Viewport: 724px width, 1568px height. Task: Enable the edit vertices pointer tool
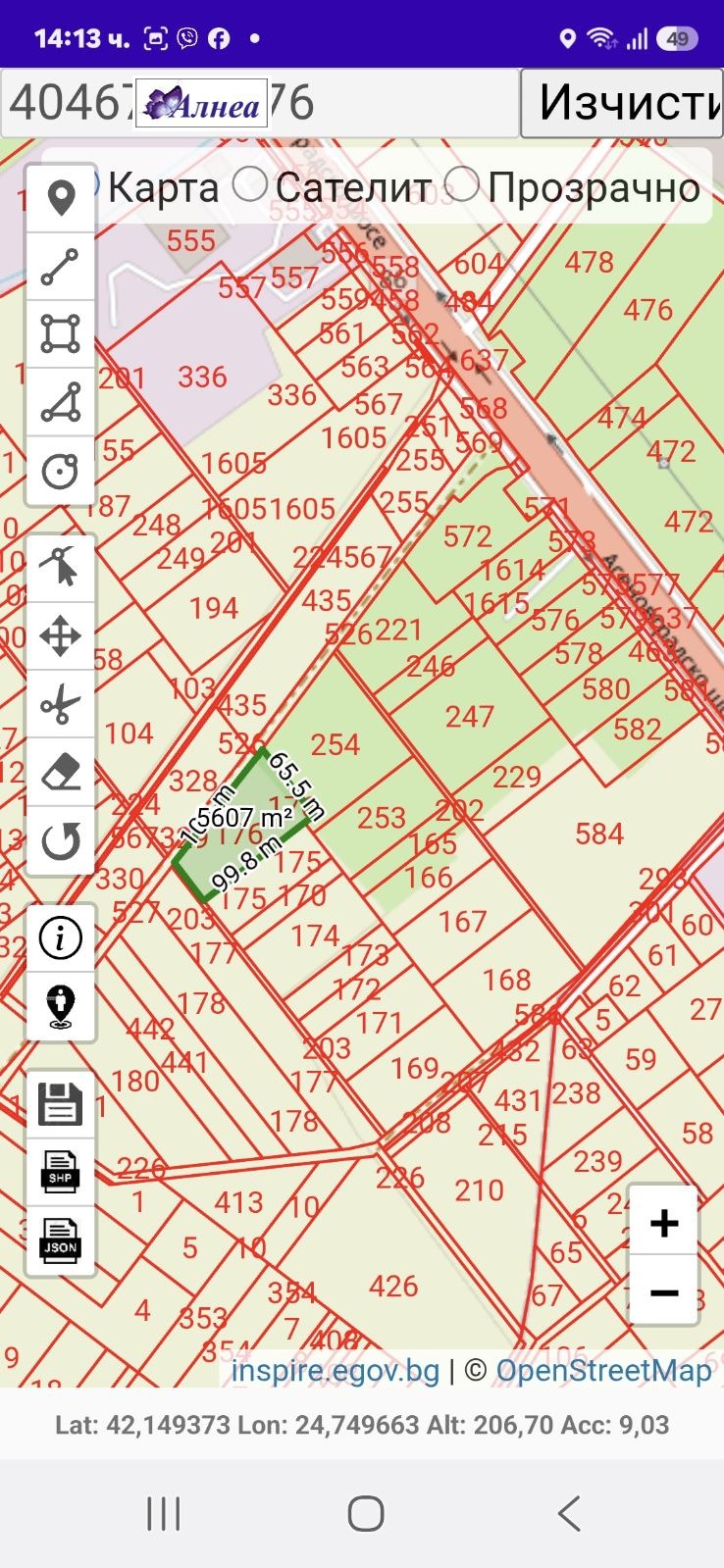(61, 568)
